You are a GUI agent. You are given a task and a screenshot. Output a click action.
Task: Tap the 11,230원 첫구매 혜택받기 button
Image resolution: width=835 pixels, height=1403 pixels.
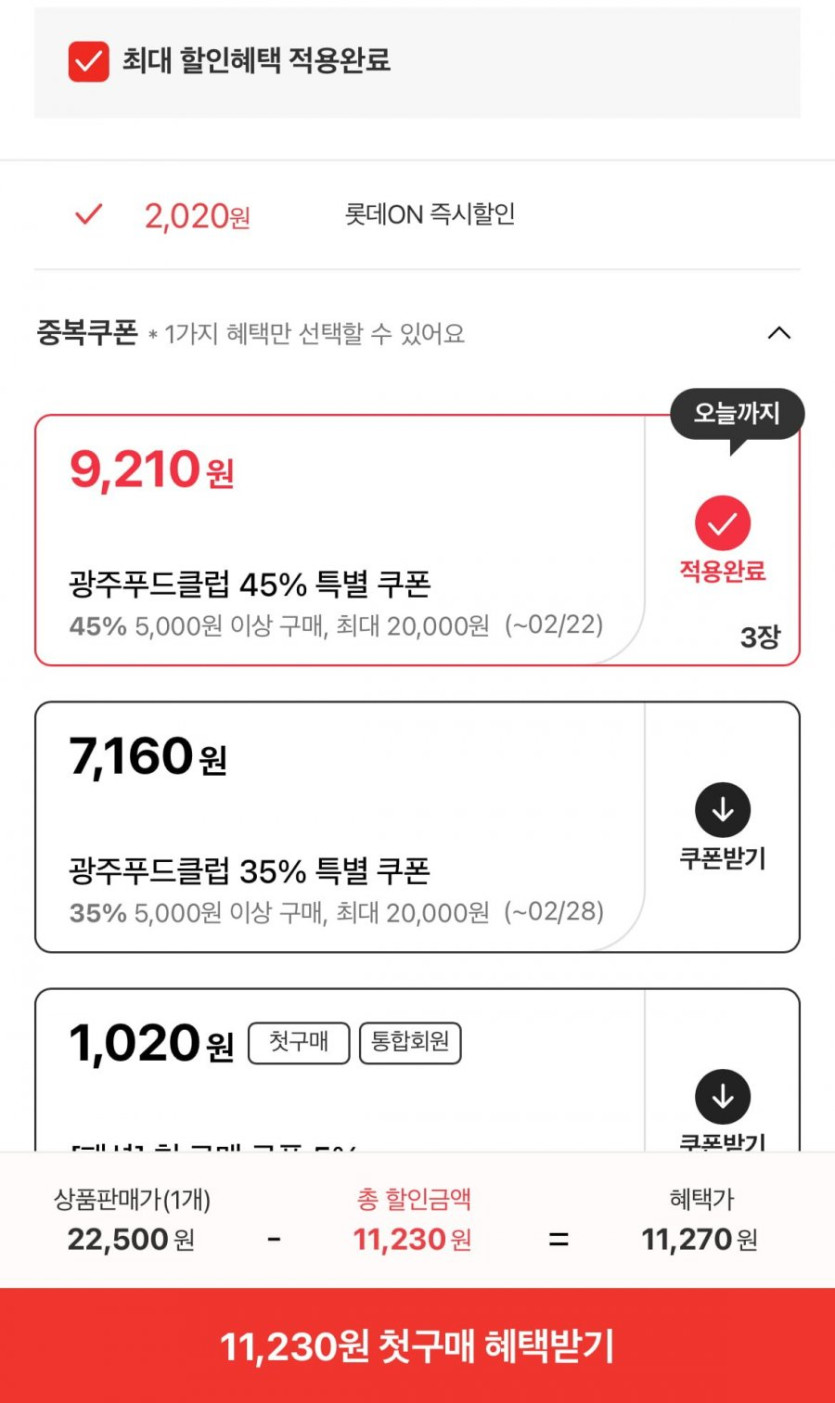pos(417,1346)
